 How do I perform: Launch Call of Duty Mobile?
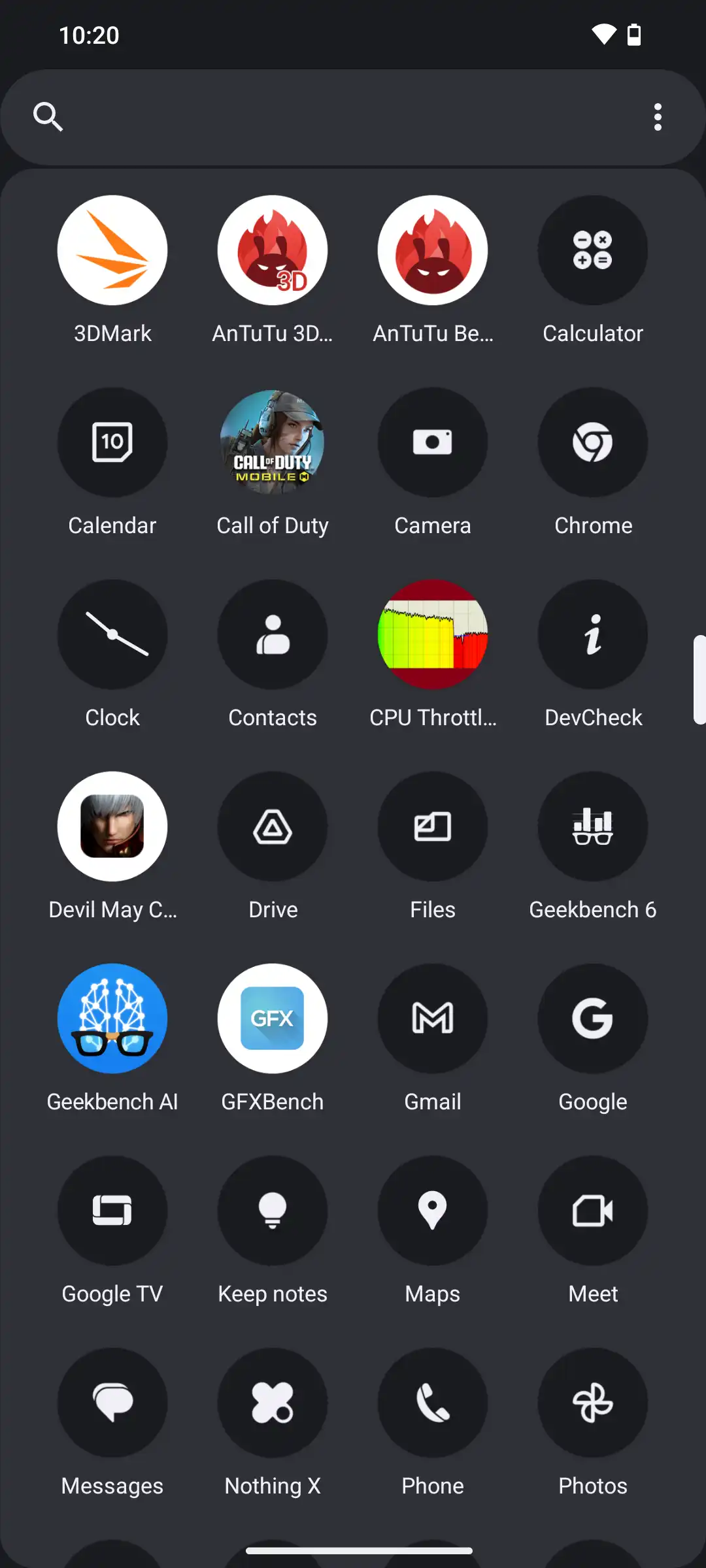point(273,442)
